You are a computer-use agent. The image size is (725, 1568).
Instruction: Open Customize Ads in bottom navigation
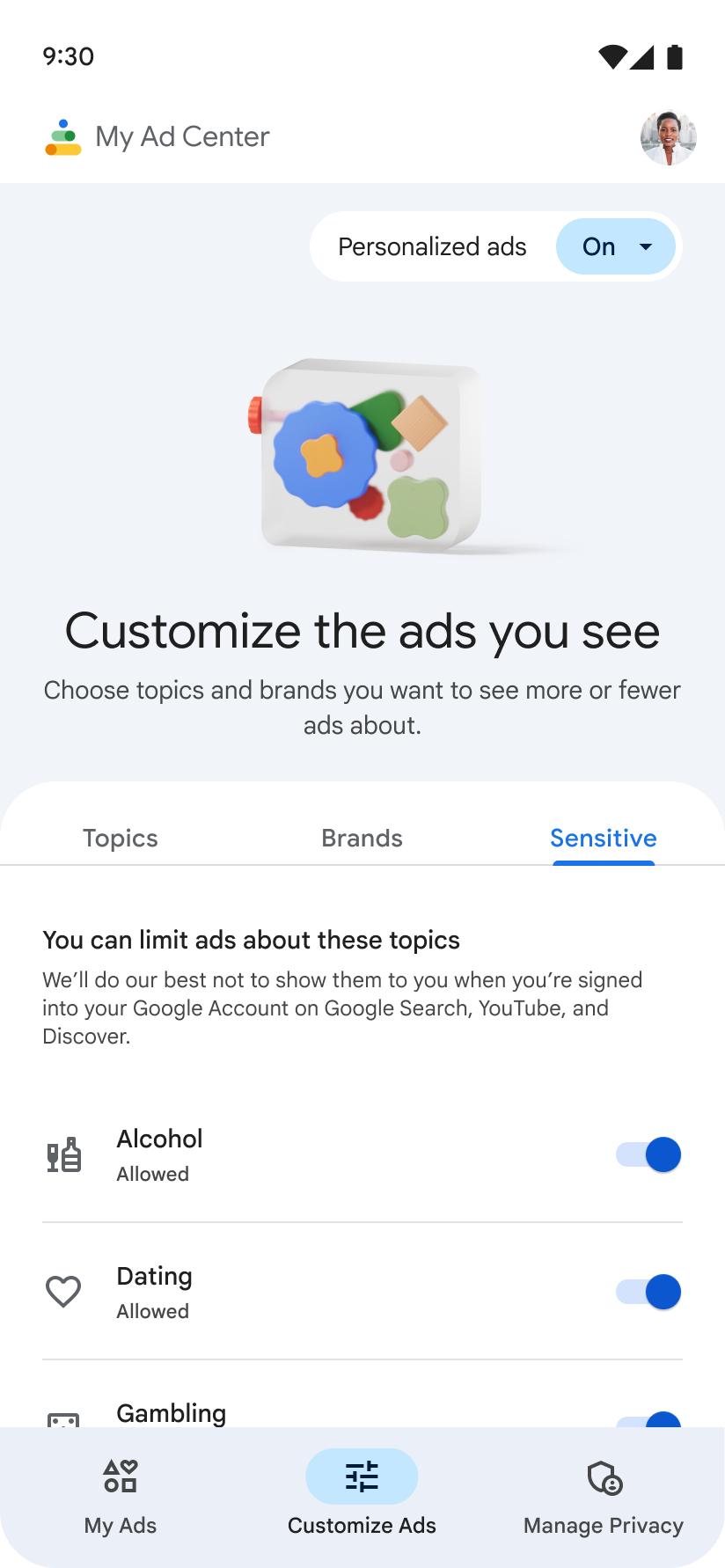(x=362, y=1496)
